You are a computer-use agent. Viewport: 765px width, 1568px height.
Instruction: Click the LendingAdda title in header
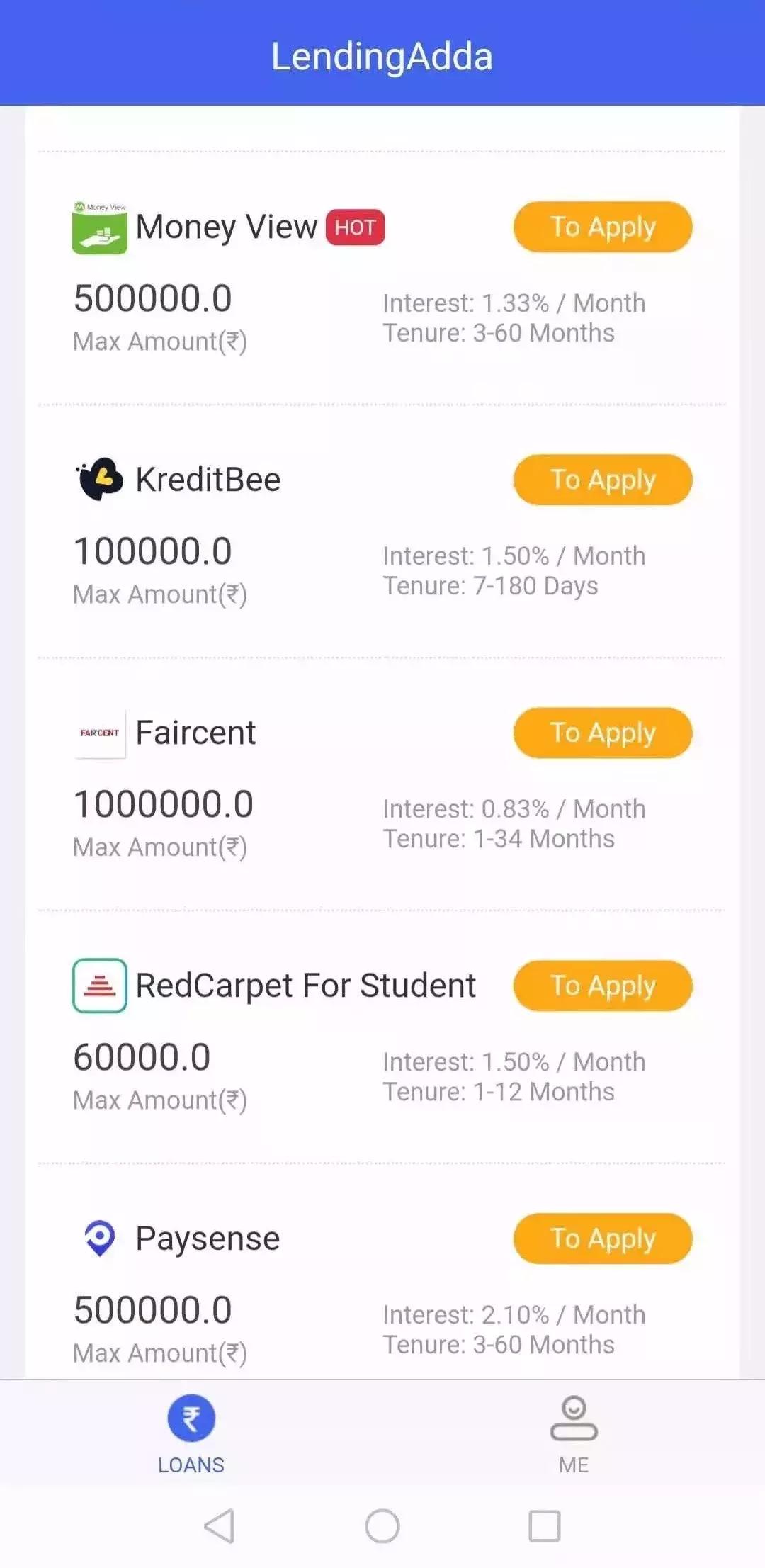382,57
